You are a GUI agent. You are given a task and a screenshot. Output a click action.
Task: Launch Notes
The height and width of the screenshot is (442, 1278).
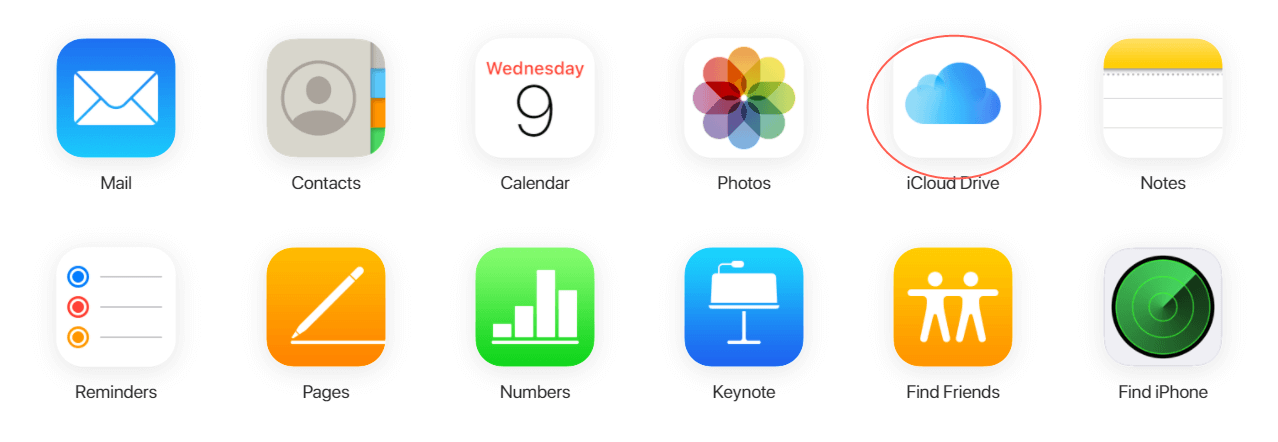click(1163, 98)
